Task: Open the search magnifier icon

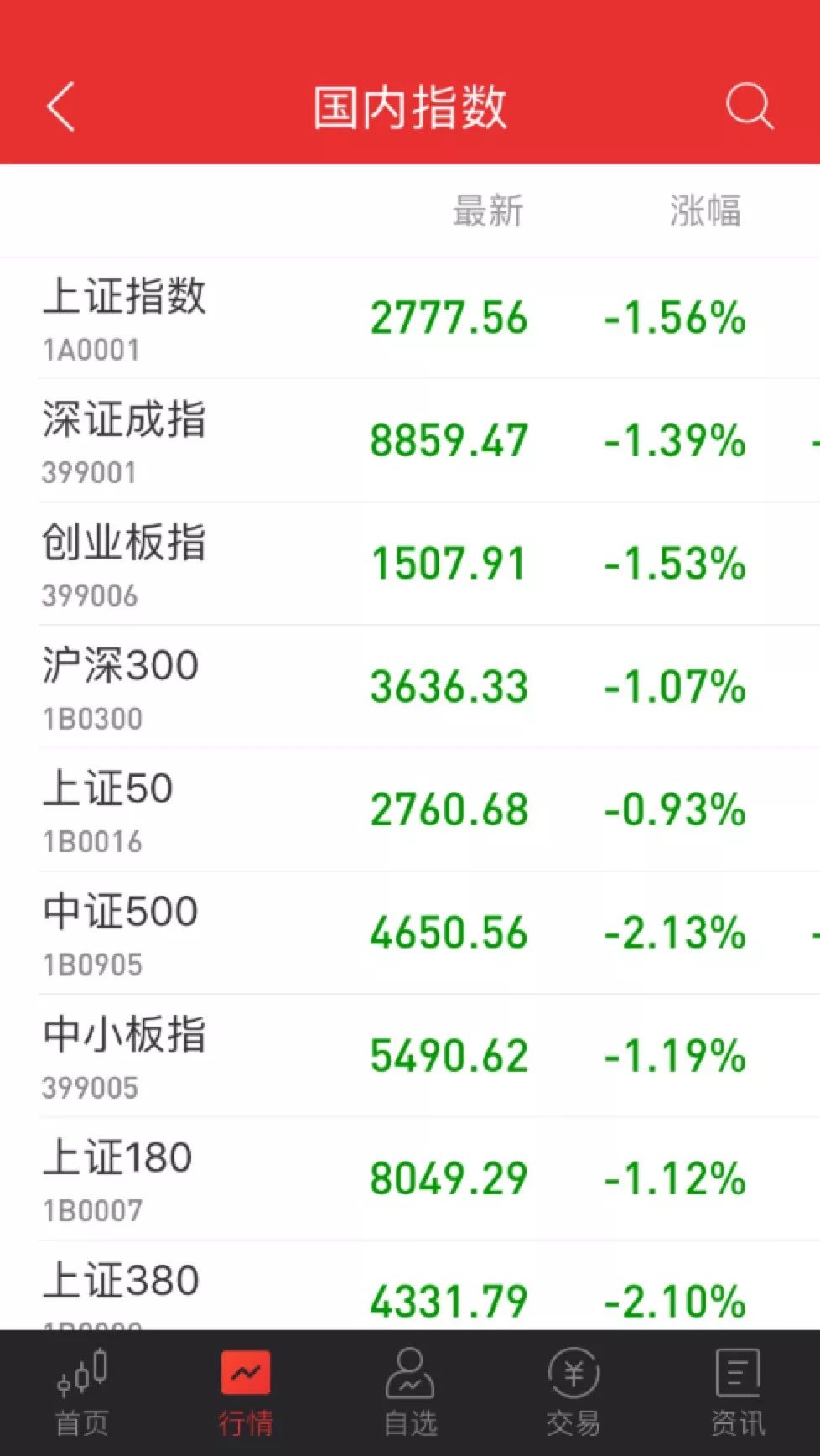Action: 749,107
